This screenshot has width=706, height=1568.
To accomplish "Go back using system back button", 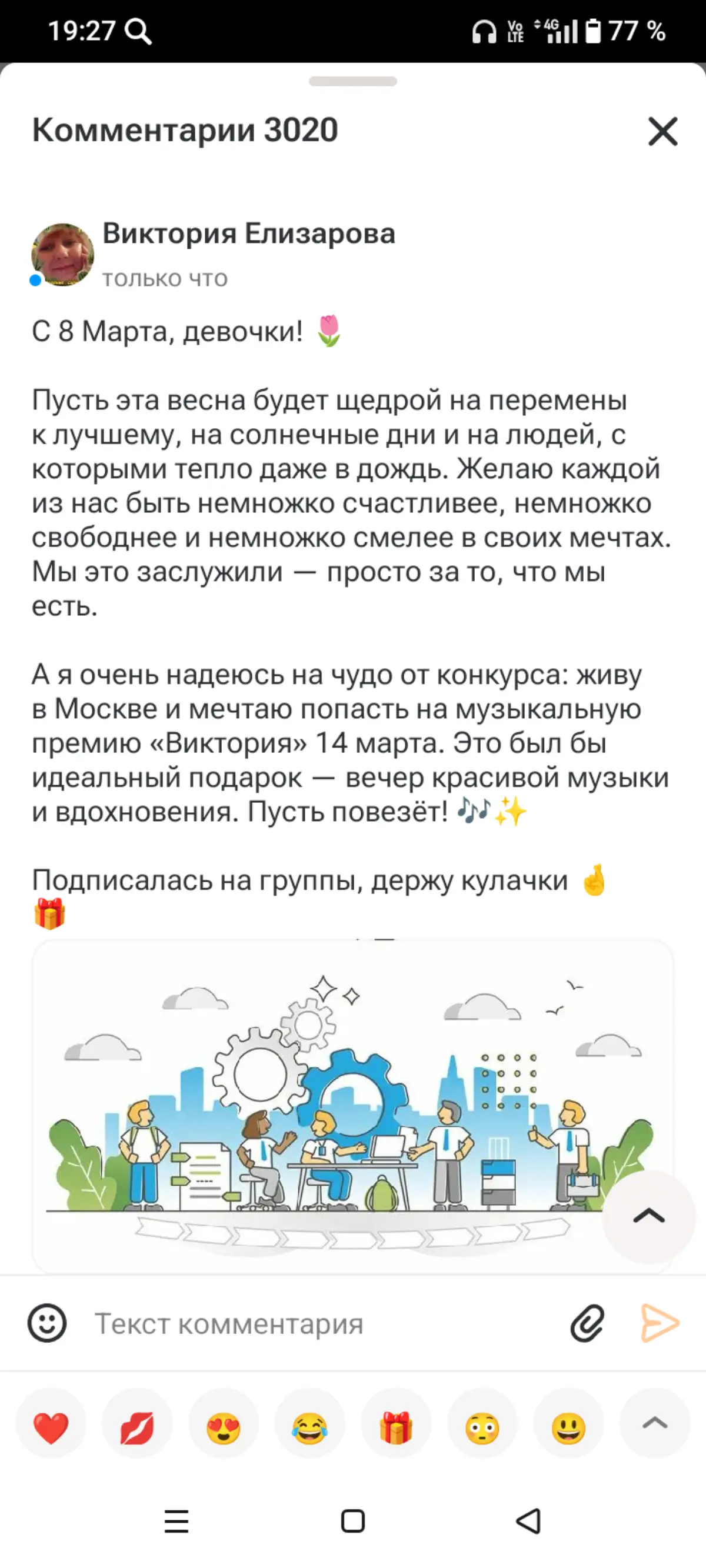I will tap(528, 1522).
